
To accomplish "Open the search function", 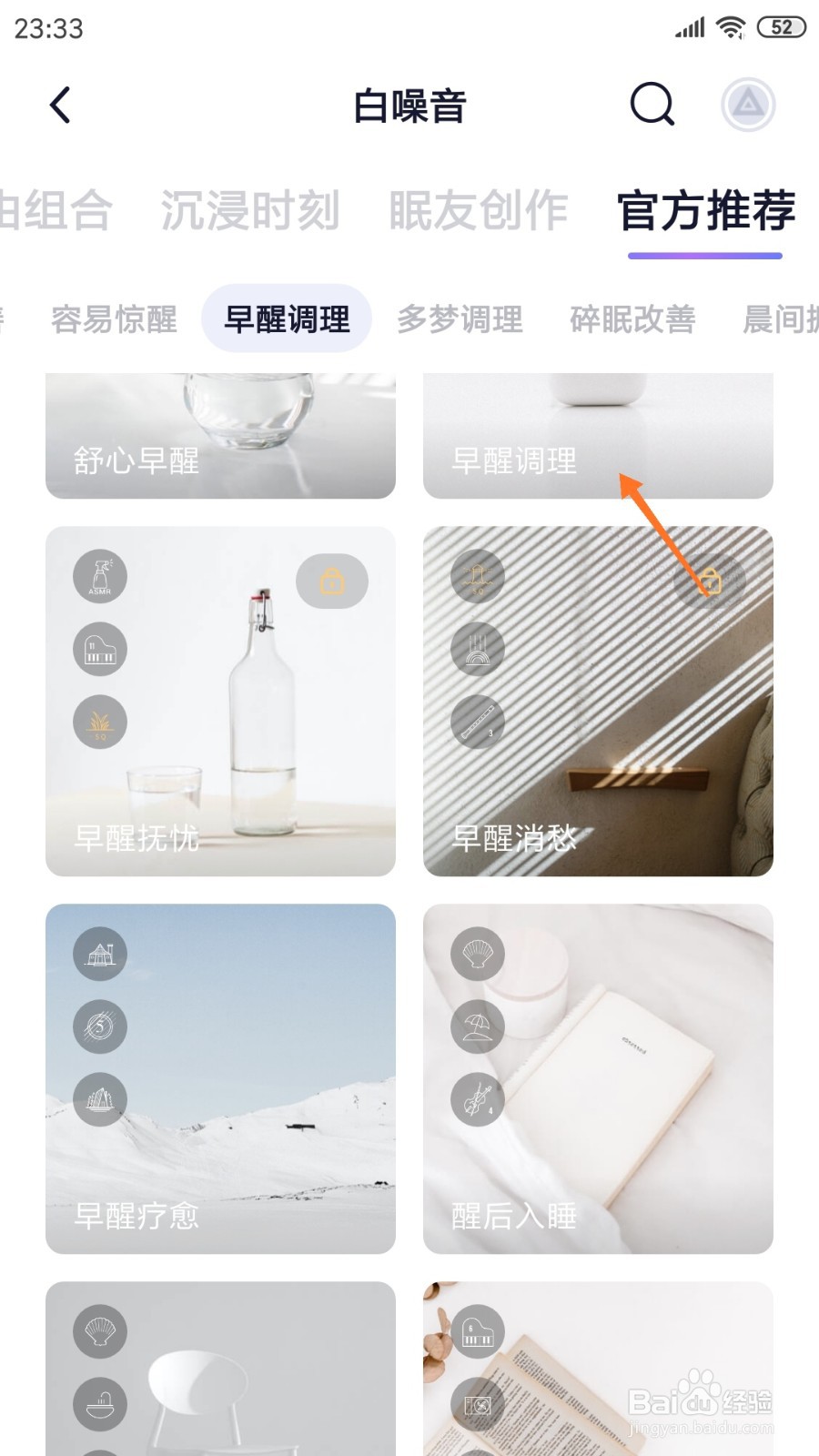I will click(x=648, y=104).
